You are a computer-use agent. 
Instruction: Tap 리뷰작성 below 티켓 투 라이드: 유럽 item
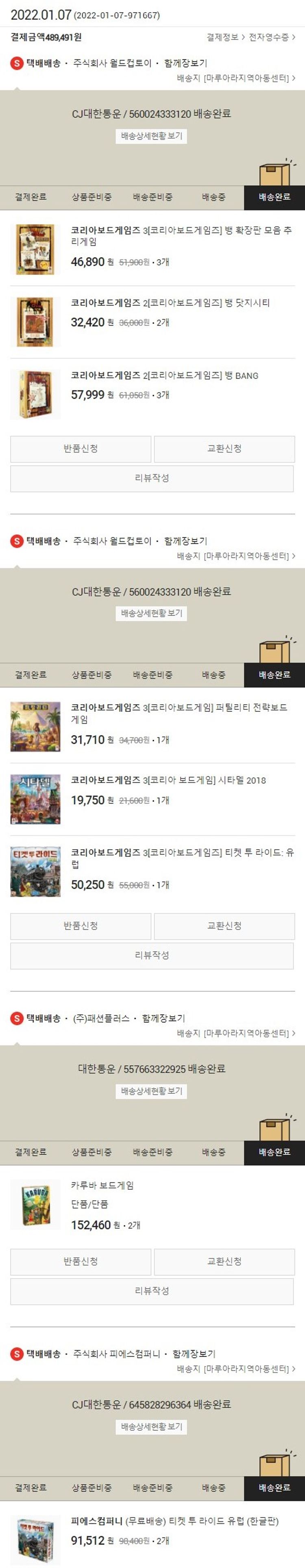[152, 955]
